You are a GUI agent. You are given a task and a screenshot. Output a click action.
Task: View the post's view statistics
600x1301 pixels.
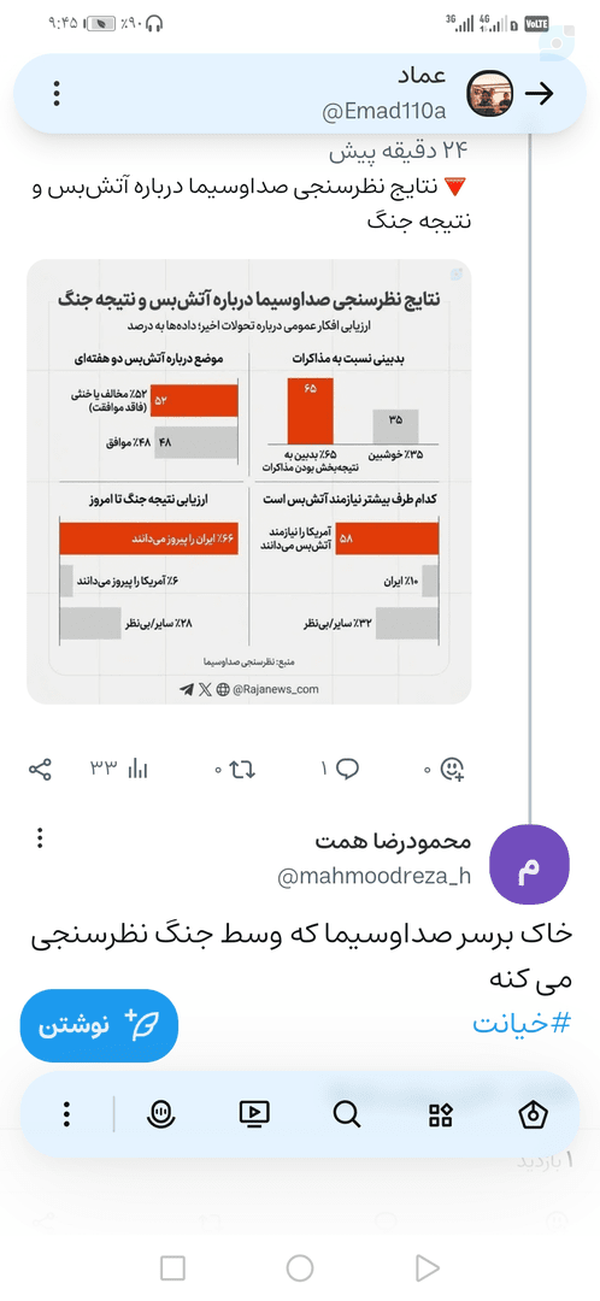tap(120, 768)
